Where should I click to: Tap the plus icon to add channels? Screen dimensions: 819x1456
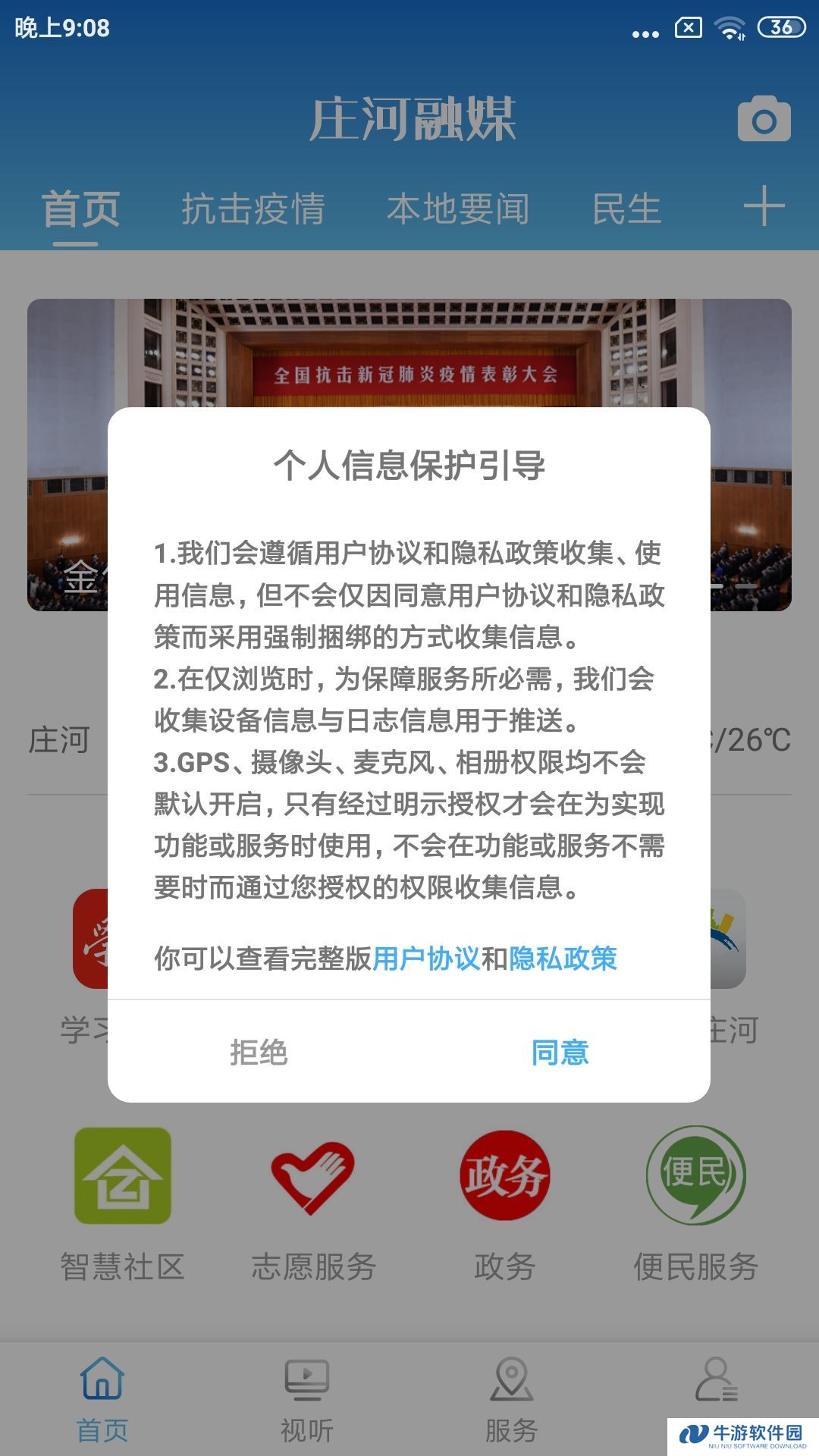click(x=764, y=206)
